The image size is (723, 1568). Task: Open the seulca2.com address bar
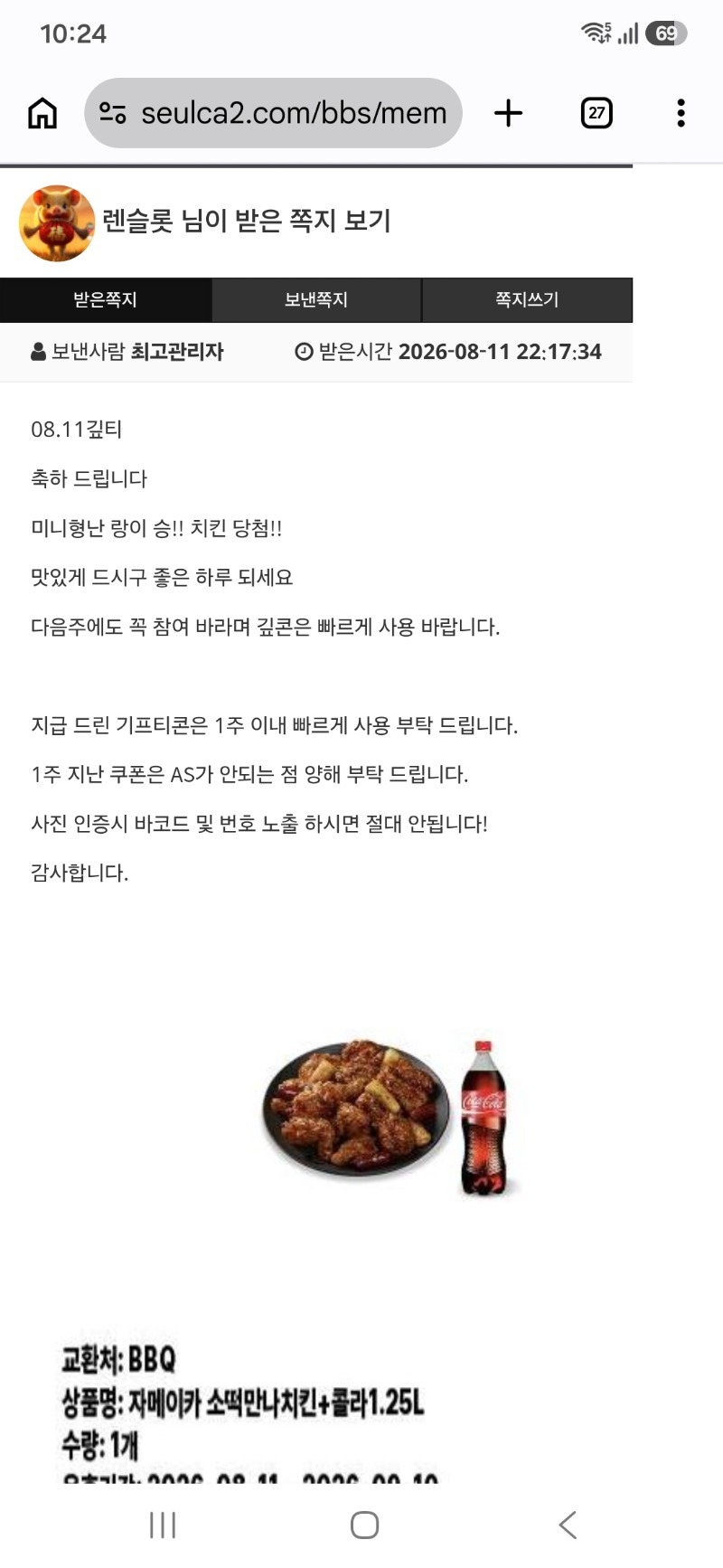[273, 113]
